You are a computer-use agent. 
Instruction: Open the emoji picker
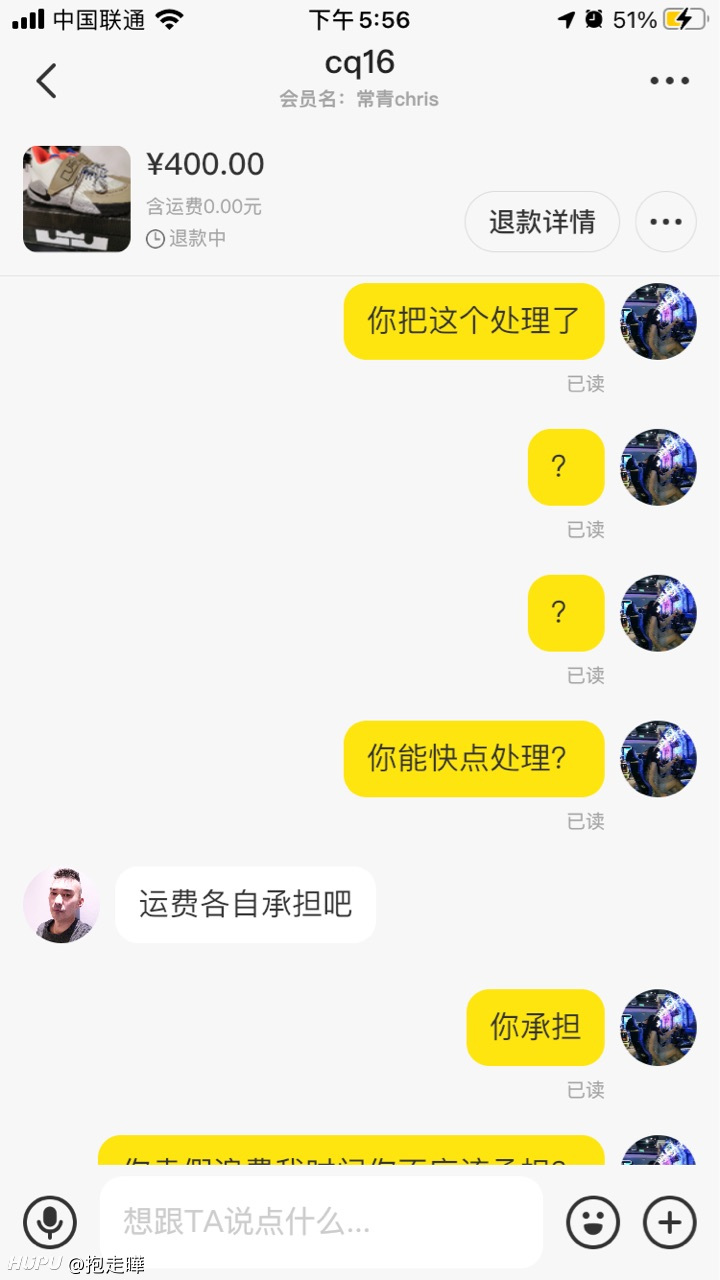tap(592, 1221)
